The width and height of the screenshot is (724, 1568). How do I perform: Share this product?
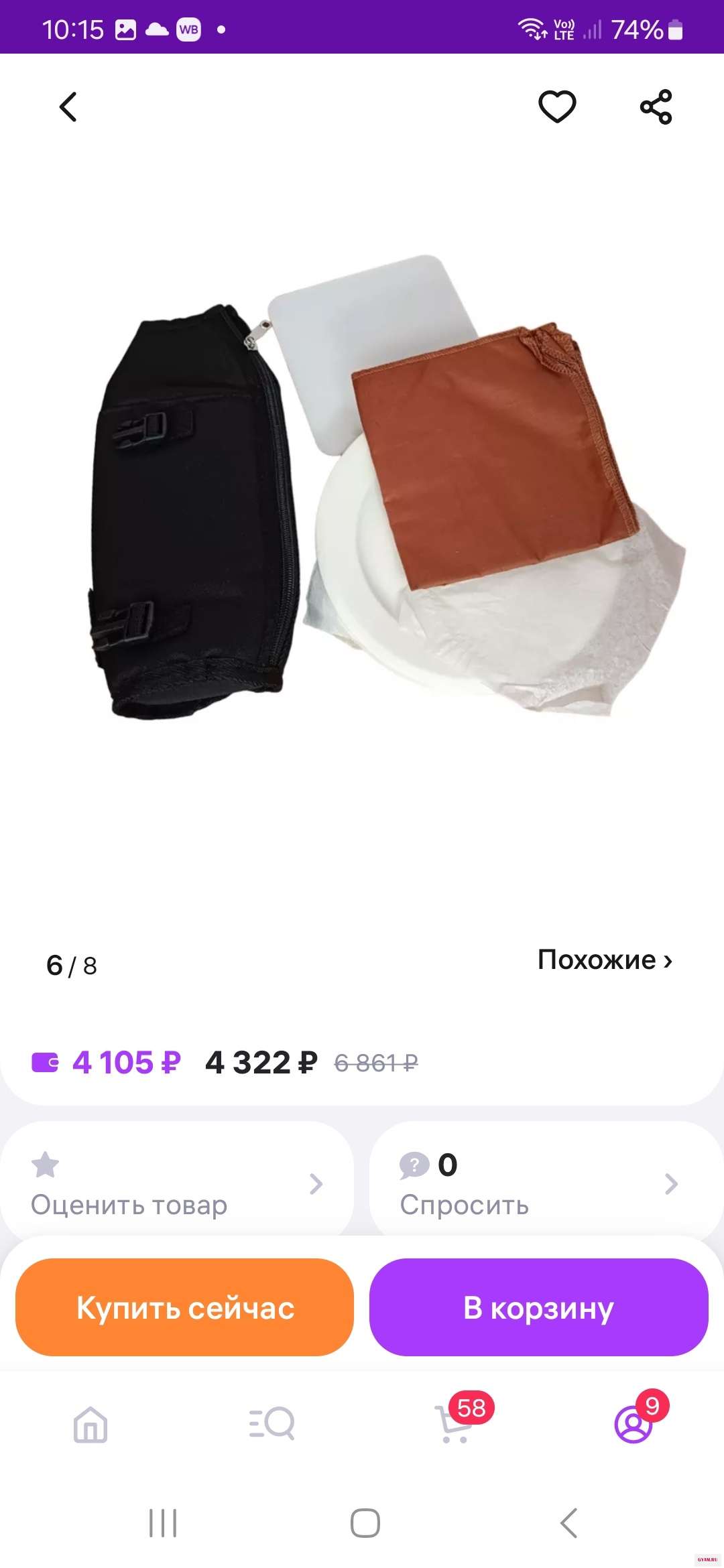(656, 107)
